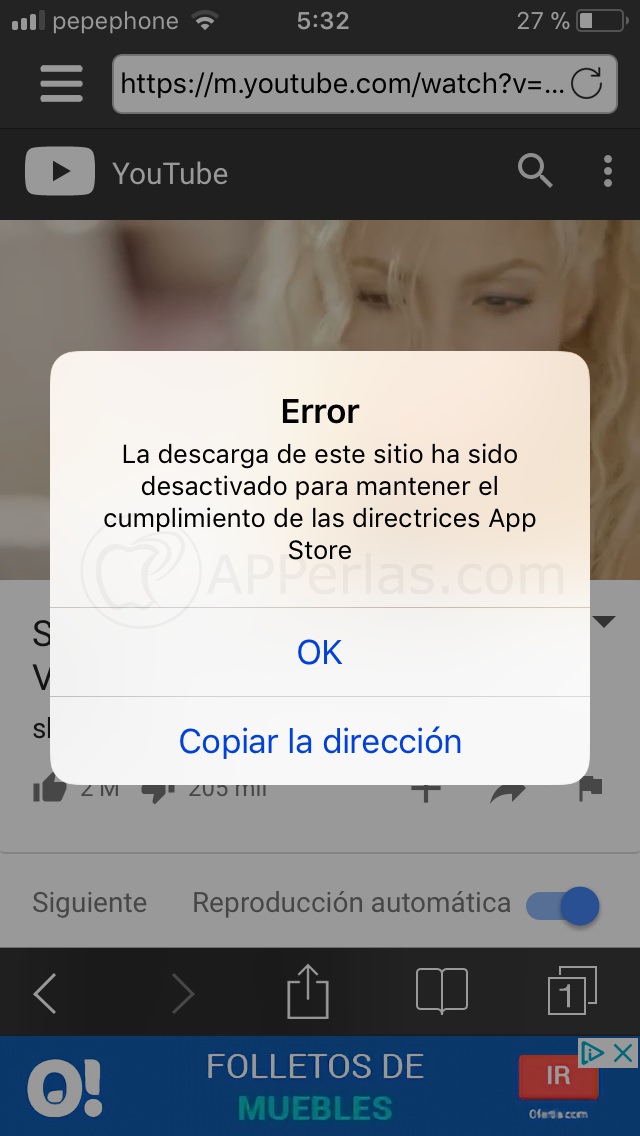
Task: Tap Copiar la dirección in the dialog
Action: pyautogui.click(x=320, y=741)
